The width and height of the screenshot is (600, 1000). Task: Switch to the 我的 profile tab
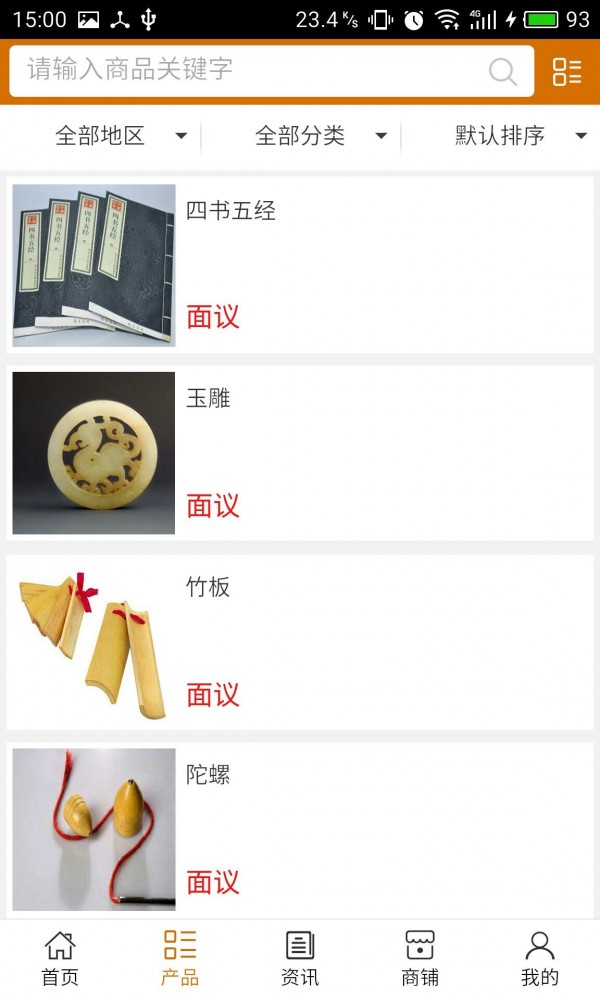[540, 958]
